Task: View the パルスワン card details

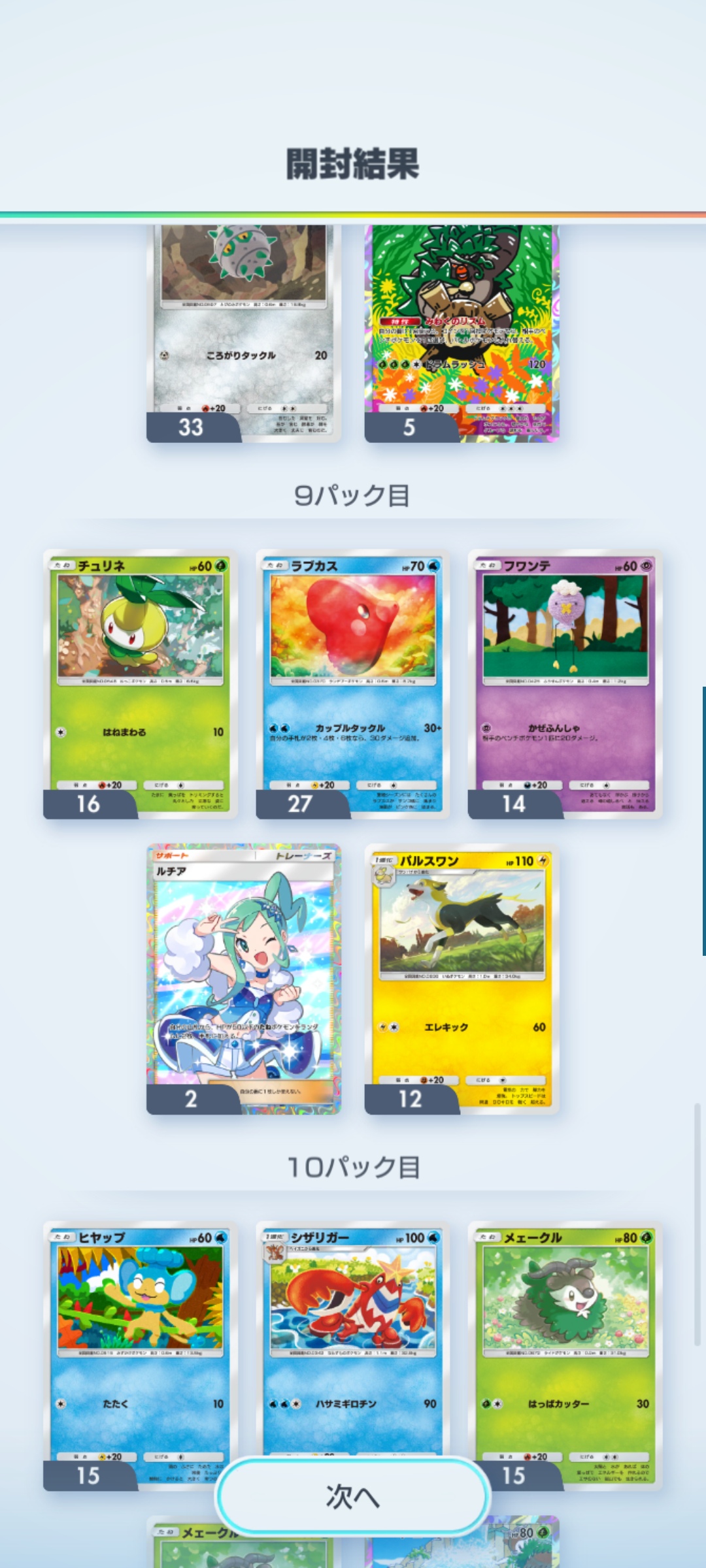Action: [x=462, y=978]
